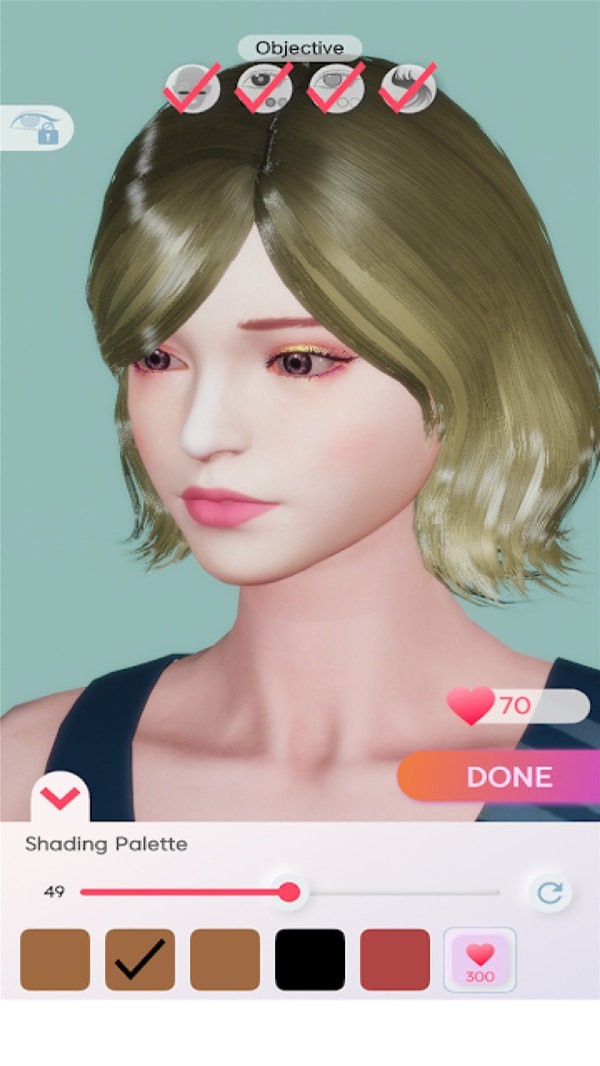Tap the locked eye visibility icon

tap(35, 127)
